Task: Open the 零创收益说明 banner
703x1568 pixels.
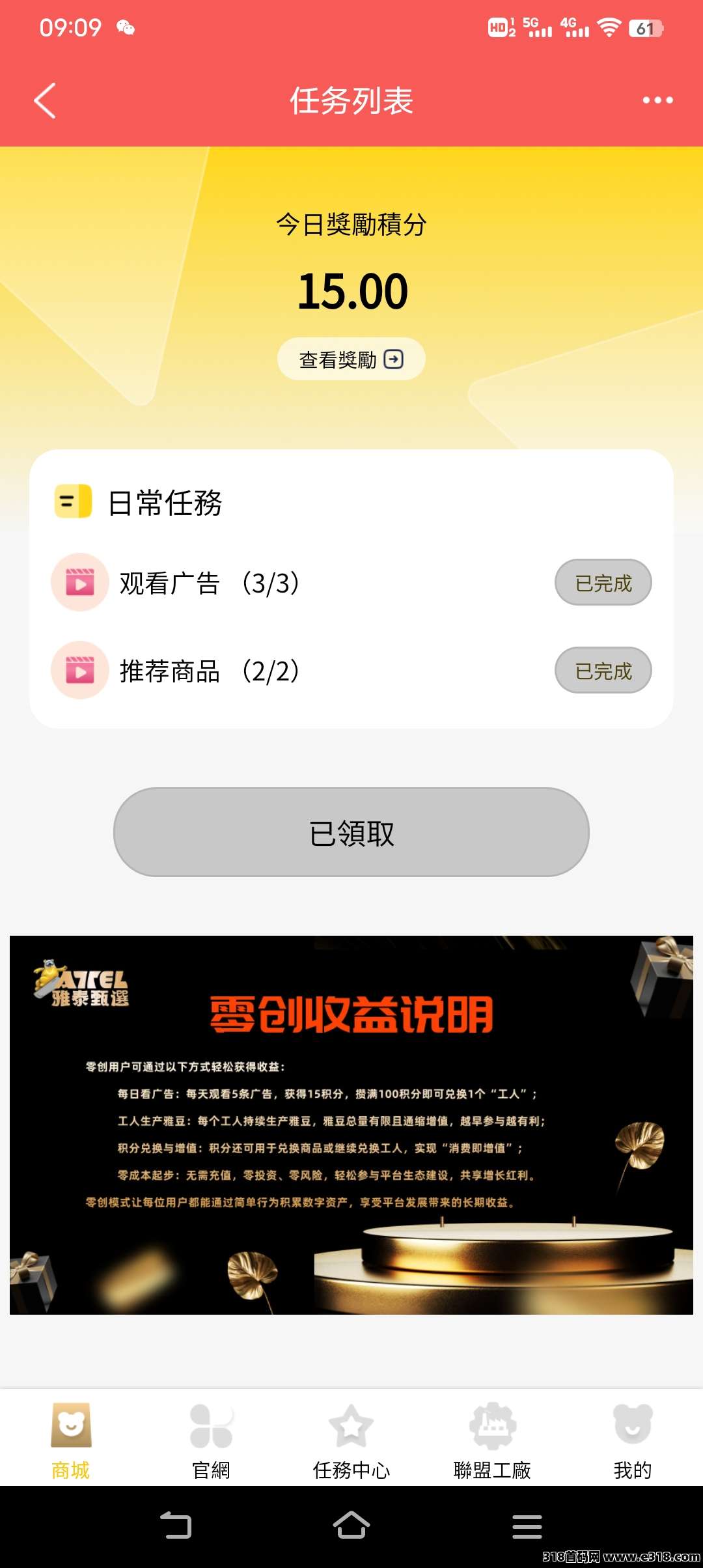Action: (x=351, y=1125)
